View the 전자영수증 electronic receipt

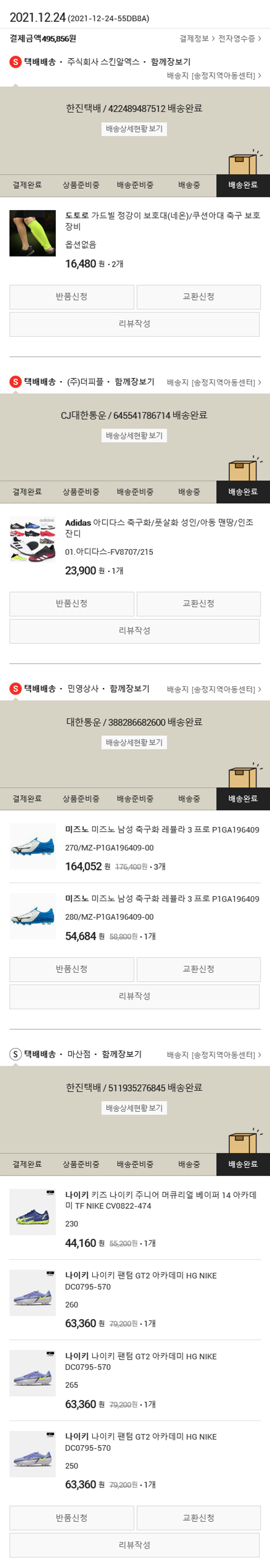point(239,38)
